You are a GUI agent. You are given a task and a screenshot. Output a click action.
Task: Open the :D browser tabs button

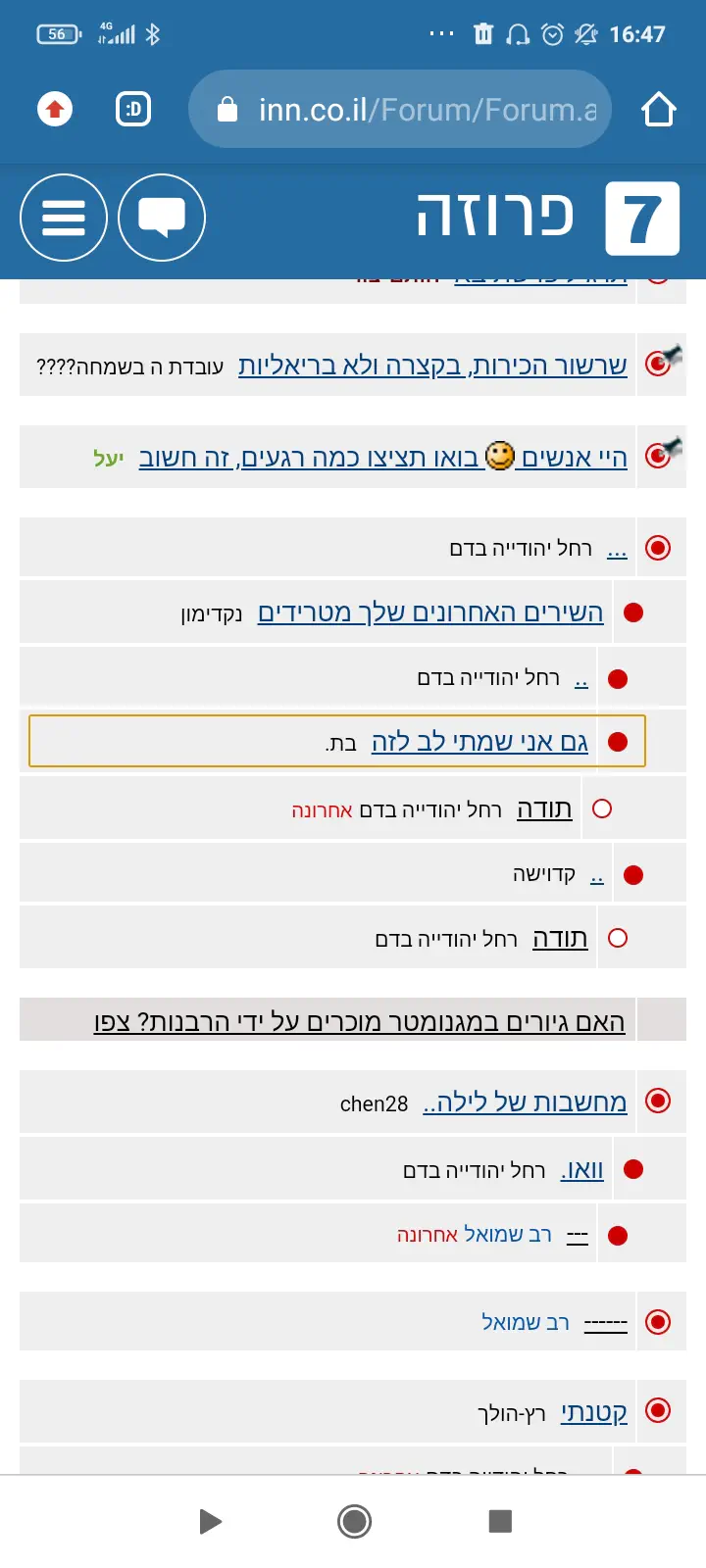coord(133,110)
